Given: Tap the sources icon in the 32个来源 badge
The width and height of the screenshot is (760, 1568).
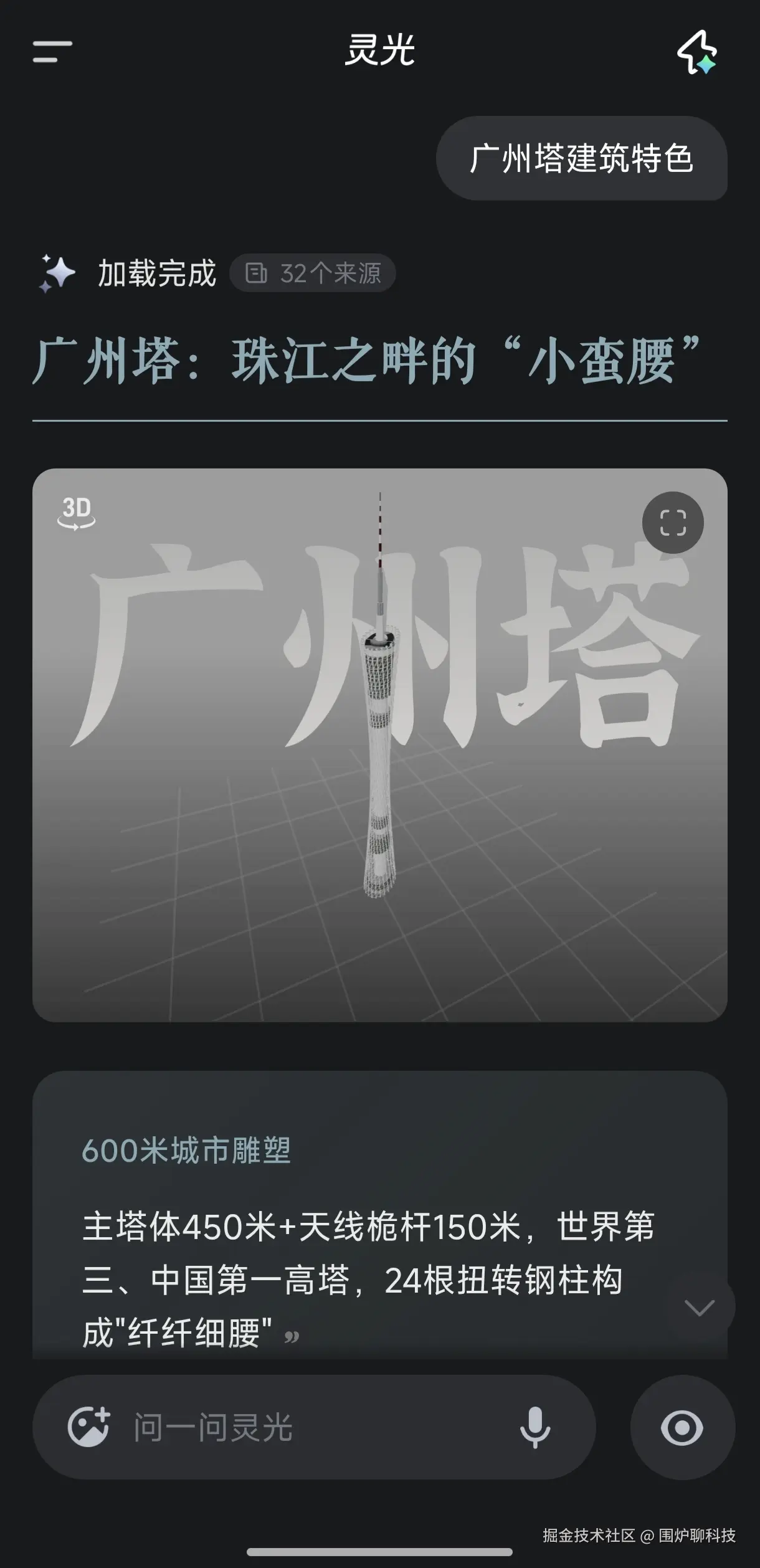Looking at the screenshot, I should point(255,272).
